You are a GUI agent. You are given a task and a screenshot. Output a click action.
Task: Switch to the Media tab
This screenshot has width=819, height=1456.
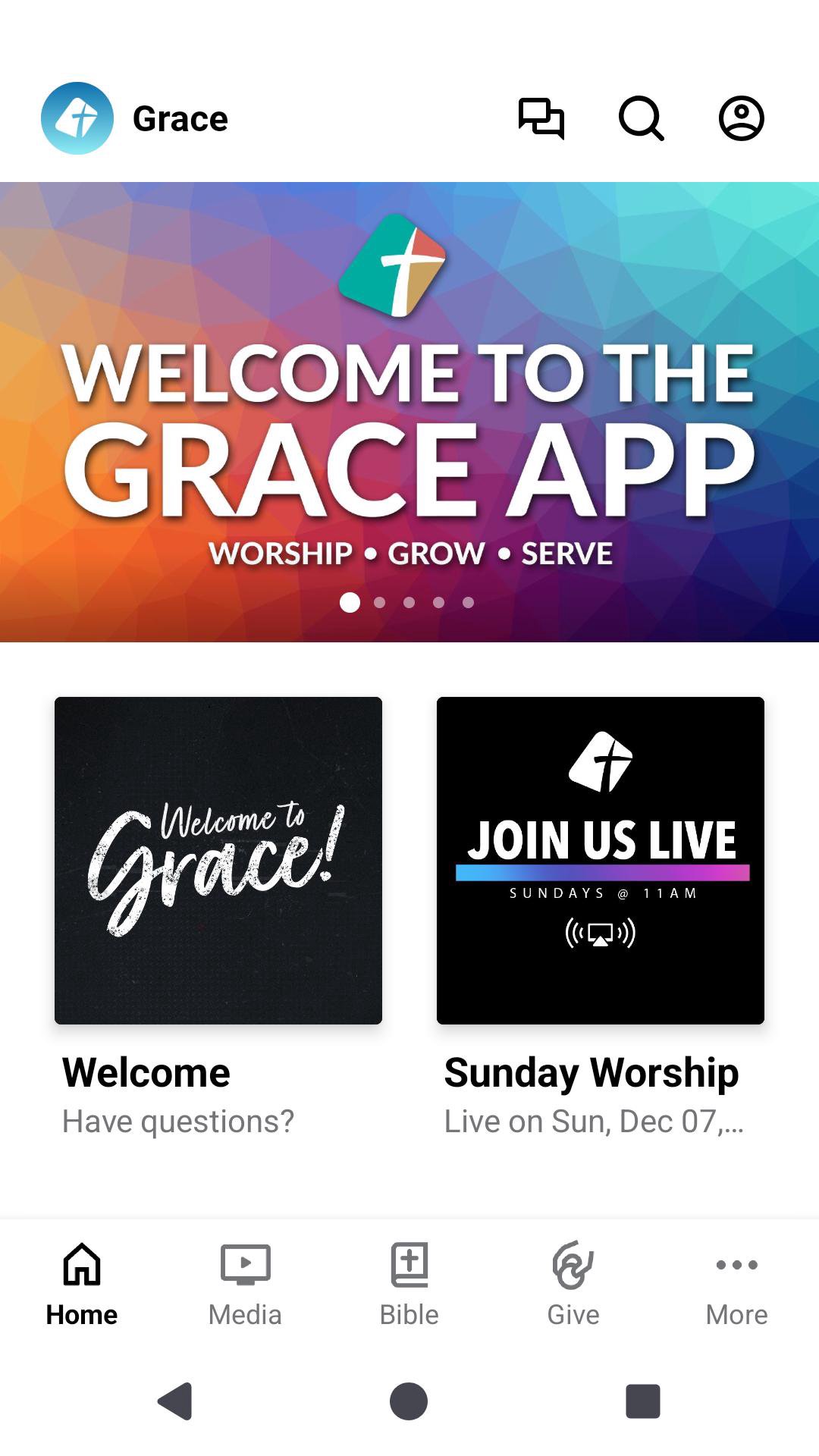(x=245, y=1283)
